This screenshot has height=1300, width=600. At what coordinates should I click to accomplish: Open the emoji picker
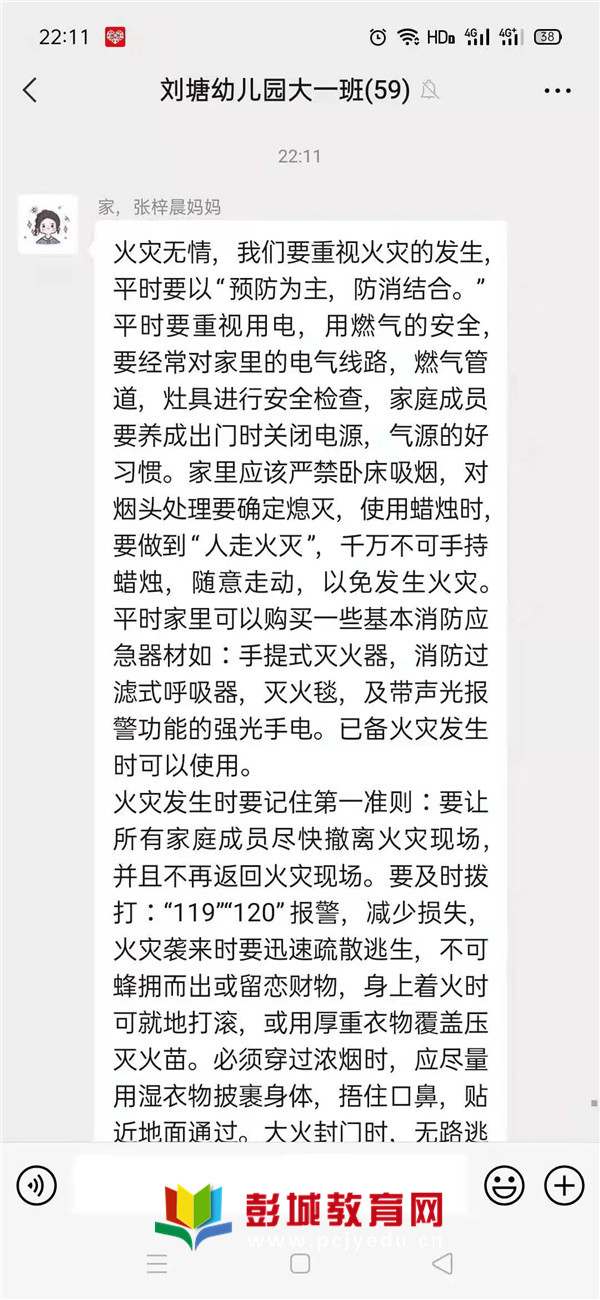tap(505, 1186)
